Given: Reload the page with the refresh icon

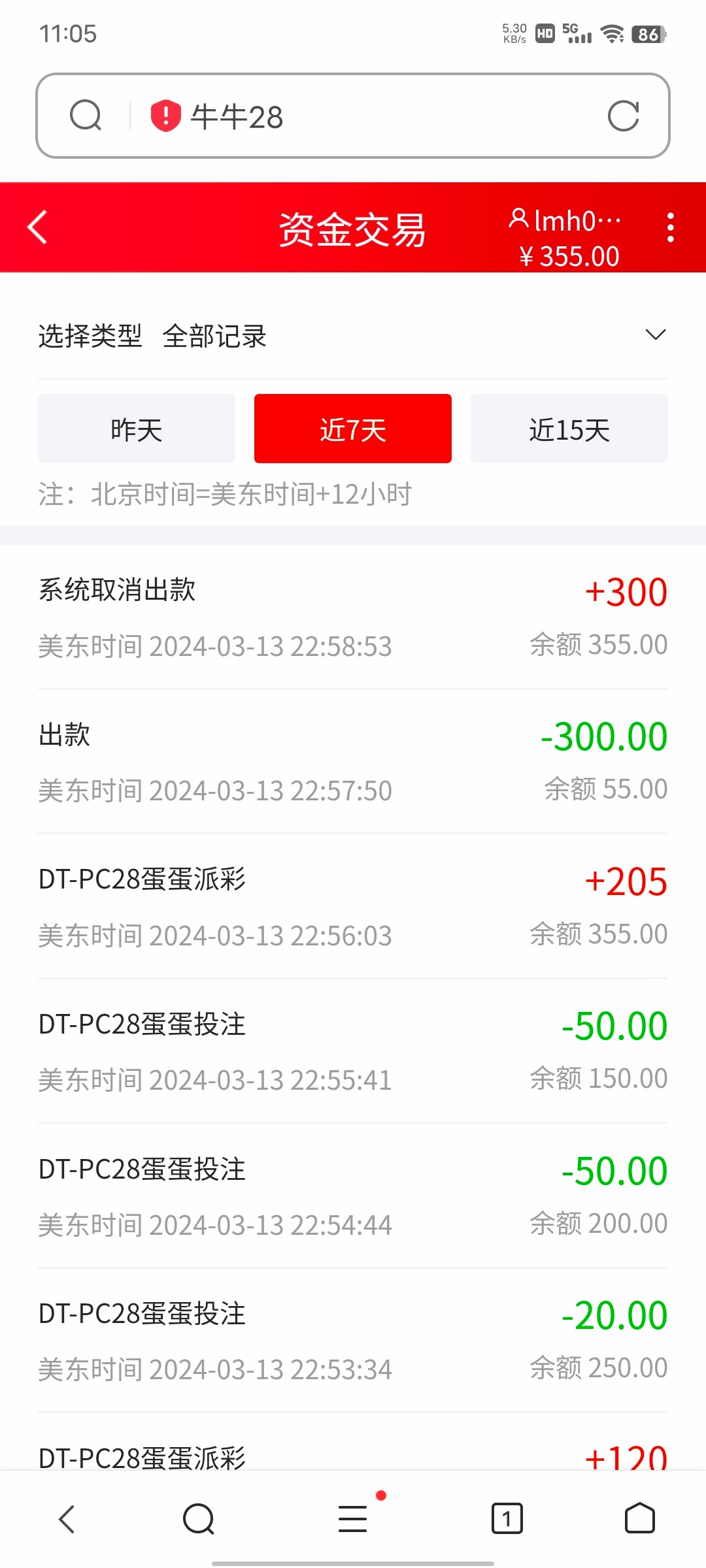Looking at the screenshot, I should pyautogui.click(x=623, y=116).
